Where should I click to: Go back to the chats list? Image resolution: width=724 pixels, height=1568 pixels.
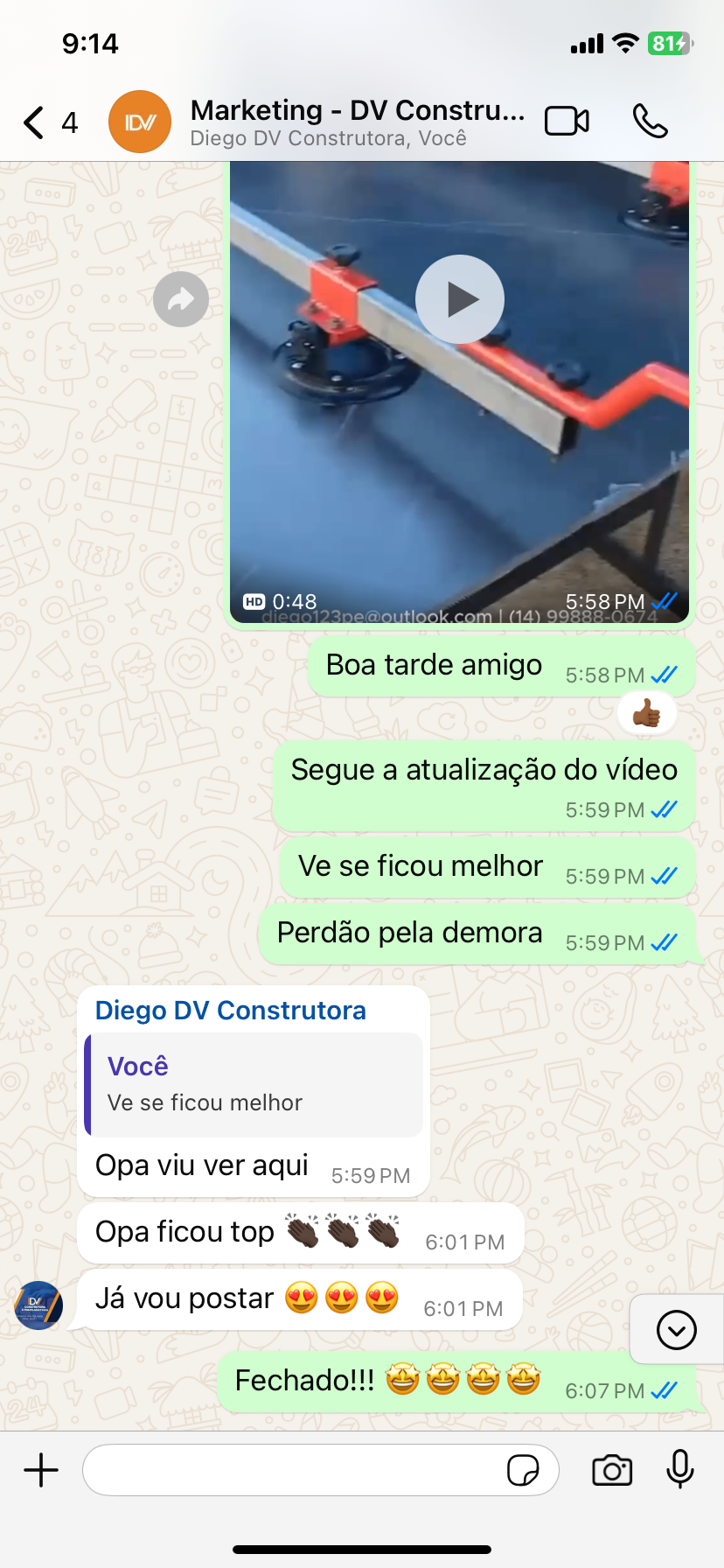coord(35,122)
